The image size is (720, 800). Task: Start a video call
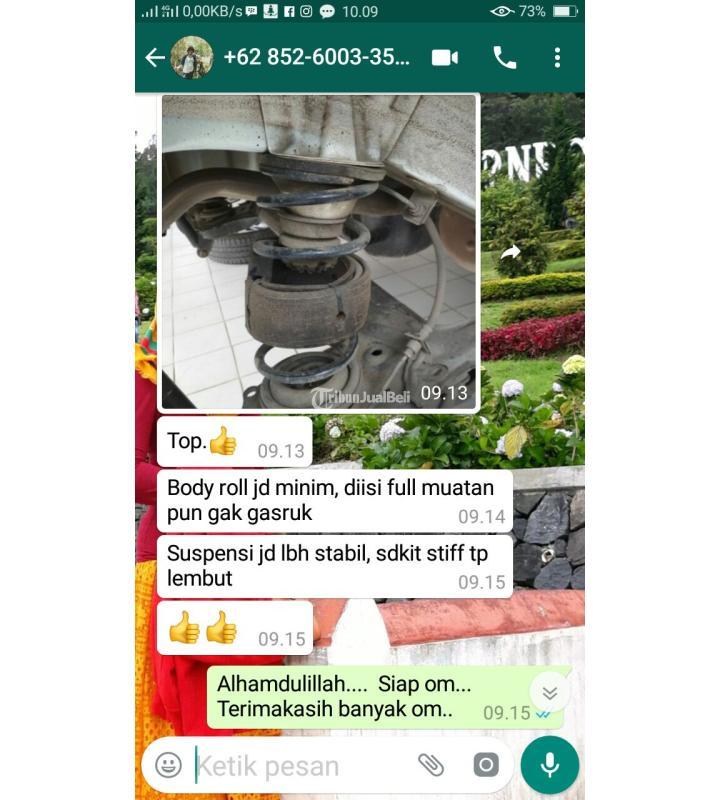point(445,58)
